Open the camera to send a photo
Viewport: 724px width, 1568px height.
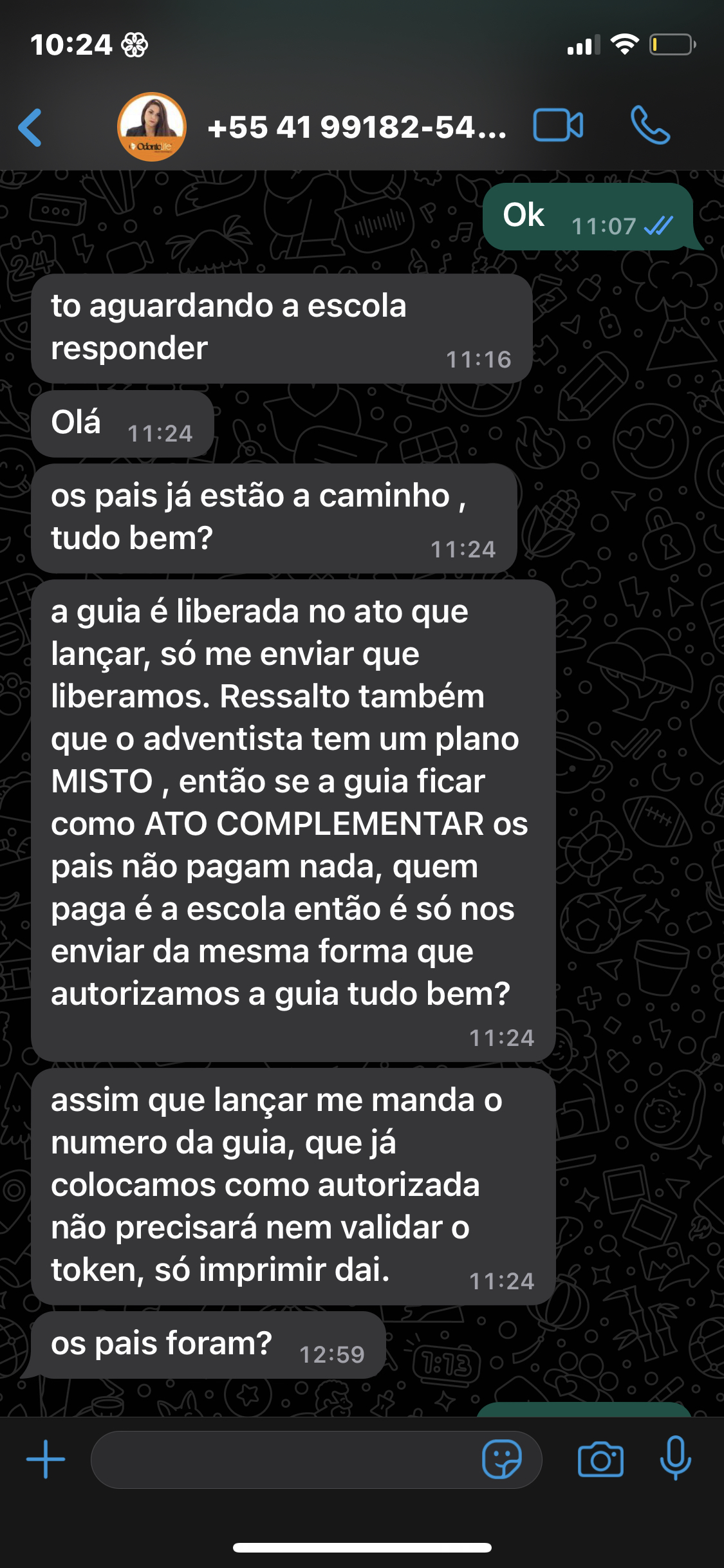(x=600, y=1459)
